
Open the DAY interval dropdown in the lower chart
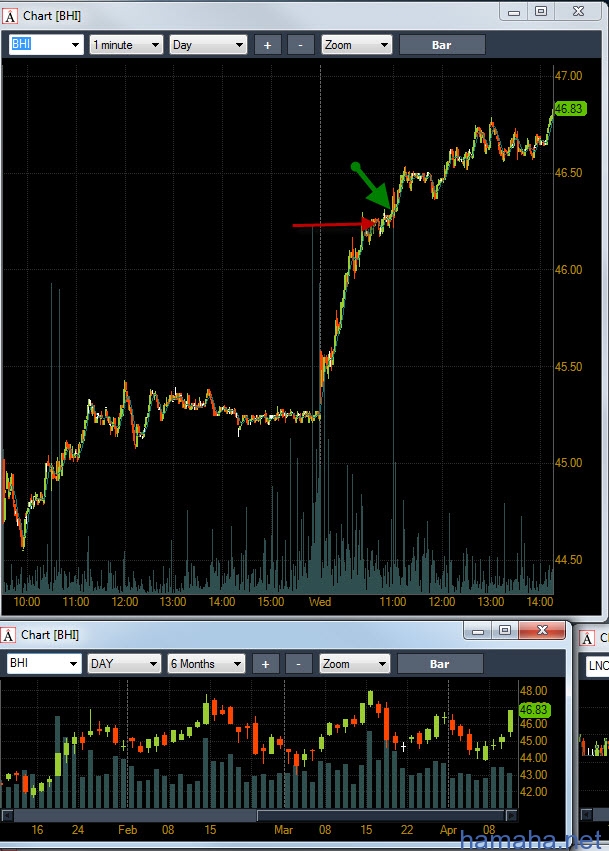pos(124,663)
